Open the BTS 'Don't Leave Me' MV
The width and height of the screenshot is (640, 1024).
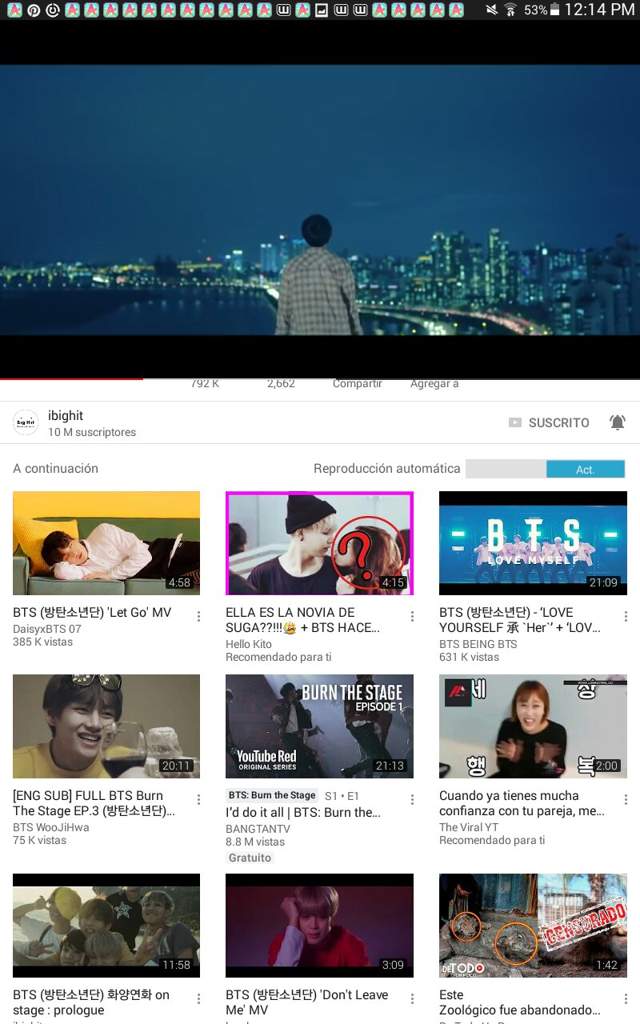[319, 925]
